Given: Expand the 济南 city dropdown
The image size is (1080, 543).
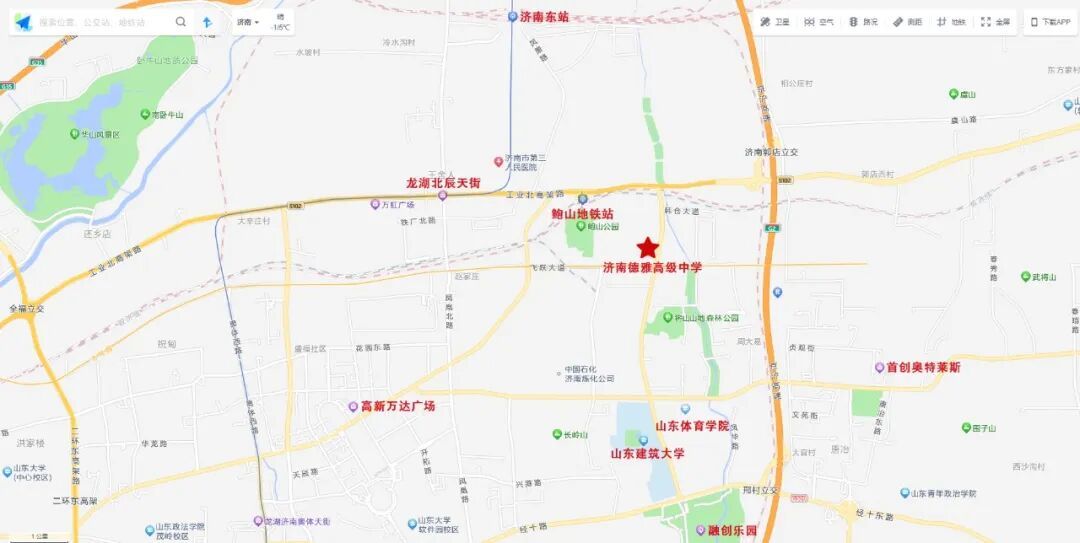Looking at the screenshot, I should 248,22.
